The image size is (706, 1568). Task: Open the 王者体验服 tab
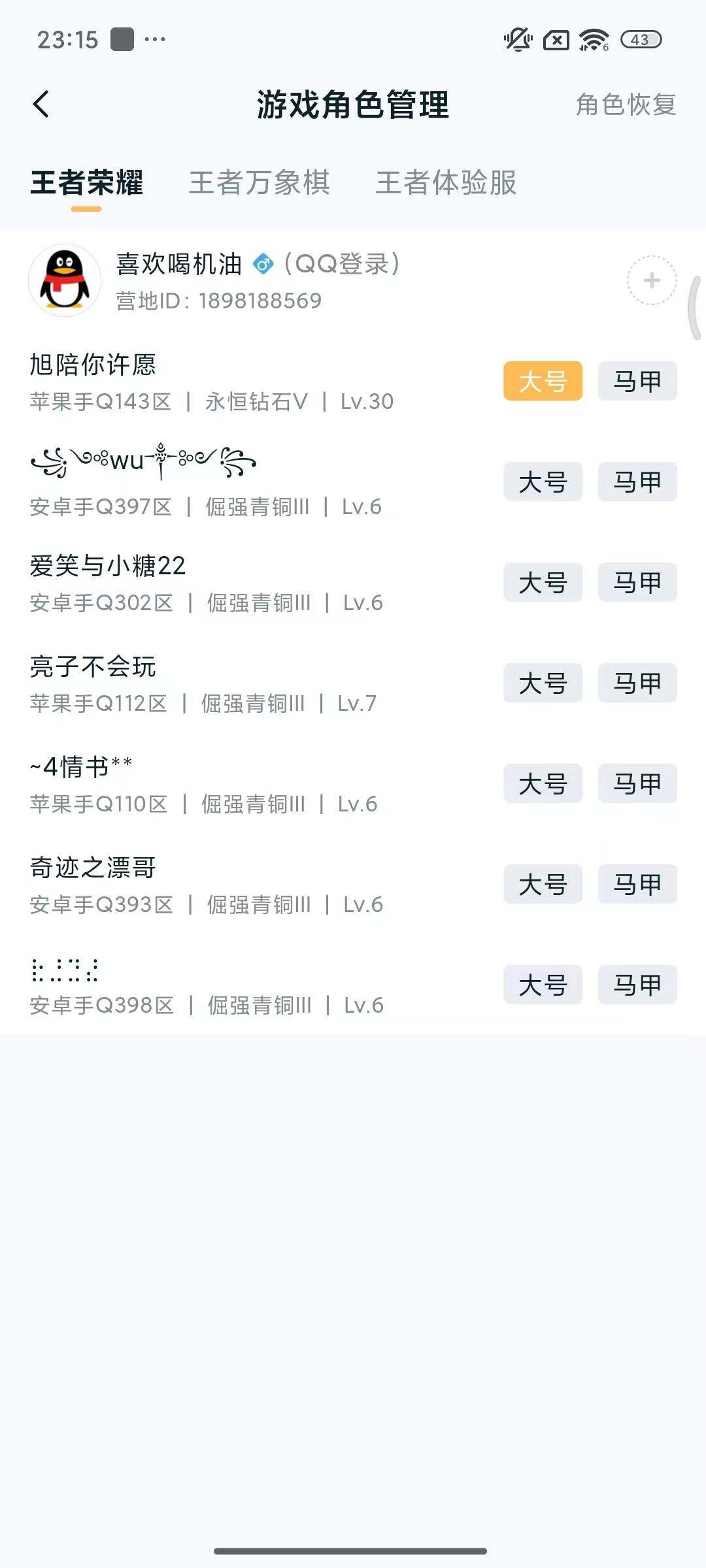pyautogui.click(x=446, y=185)
